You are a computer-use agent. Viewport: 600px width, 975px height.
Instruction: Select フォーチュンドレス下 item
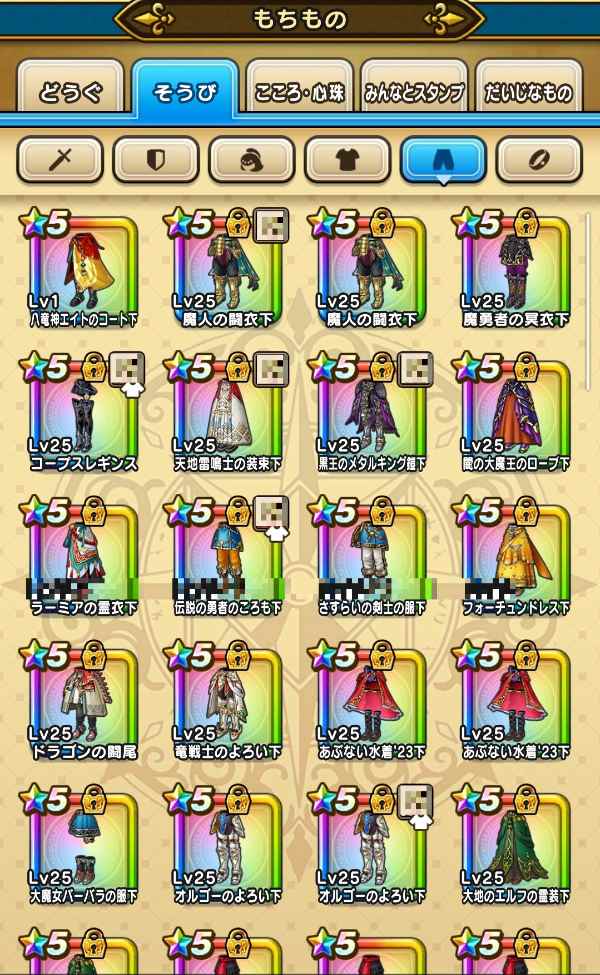[516, 558]
